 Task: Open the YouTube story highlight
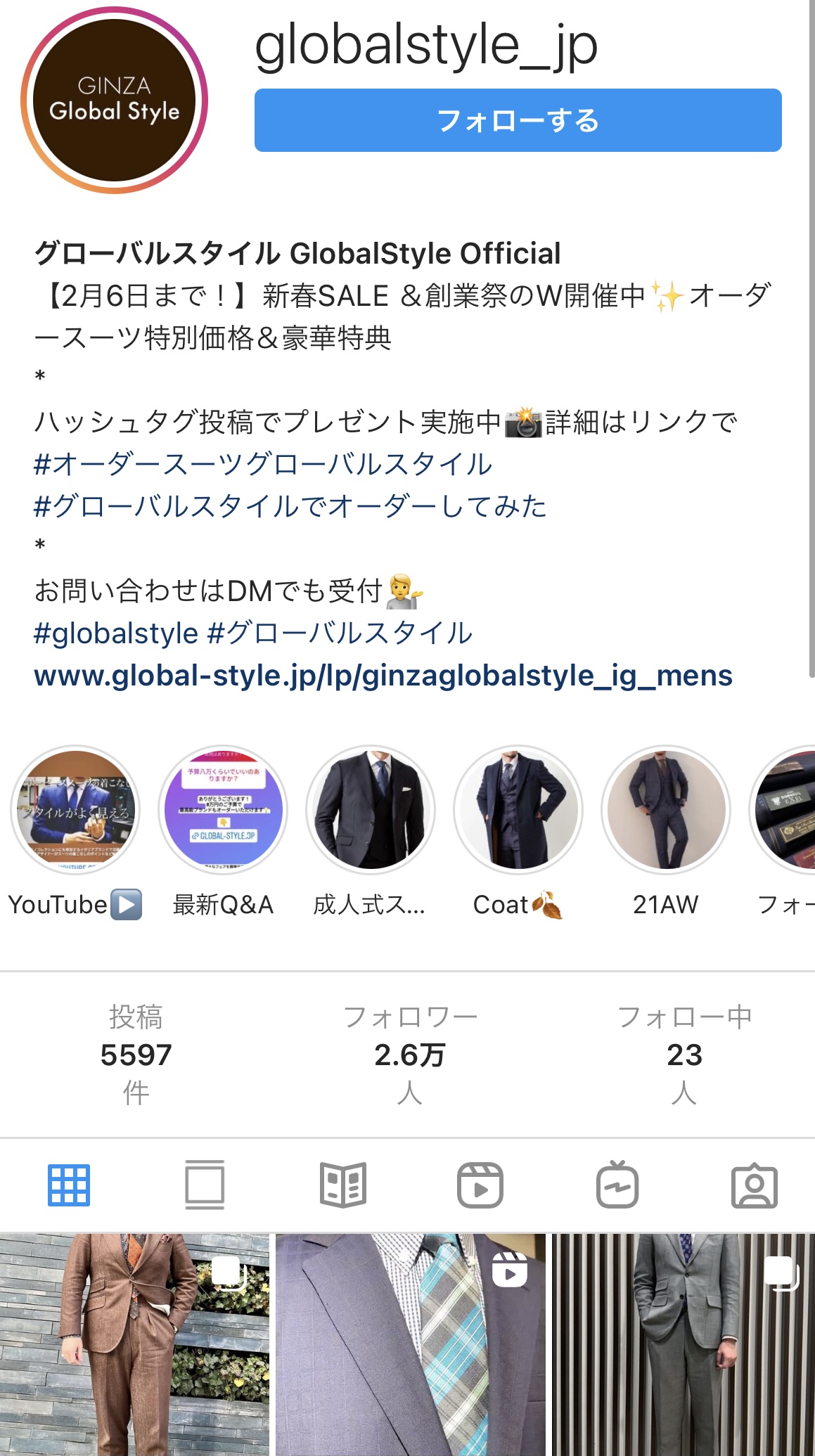[75, 811]
